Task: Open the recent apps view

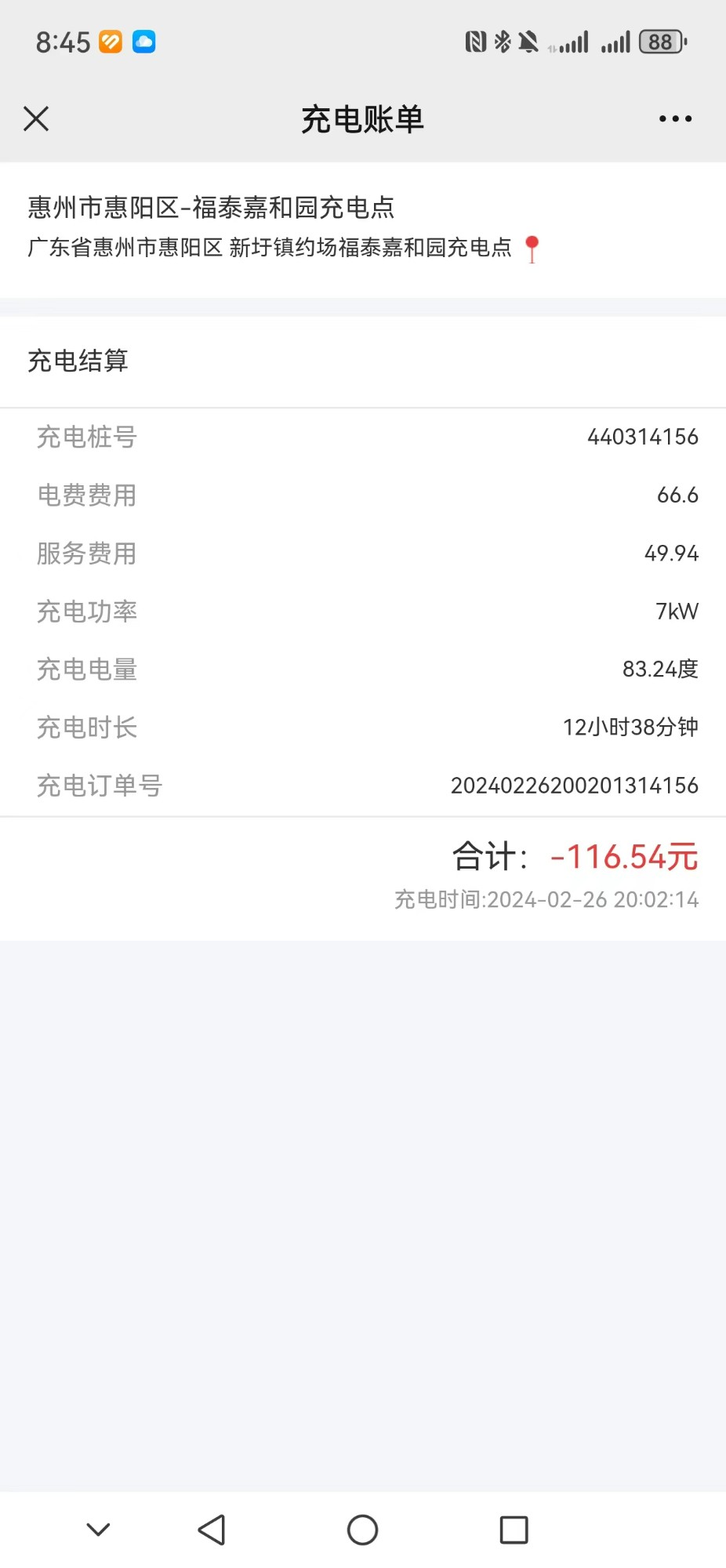Action: [514, 1530]
